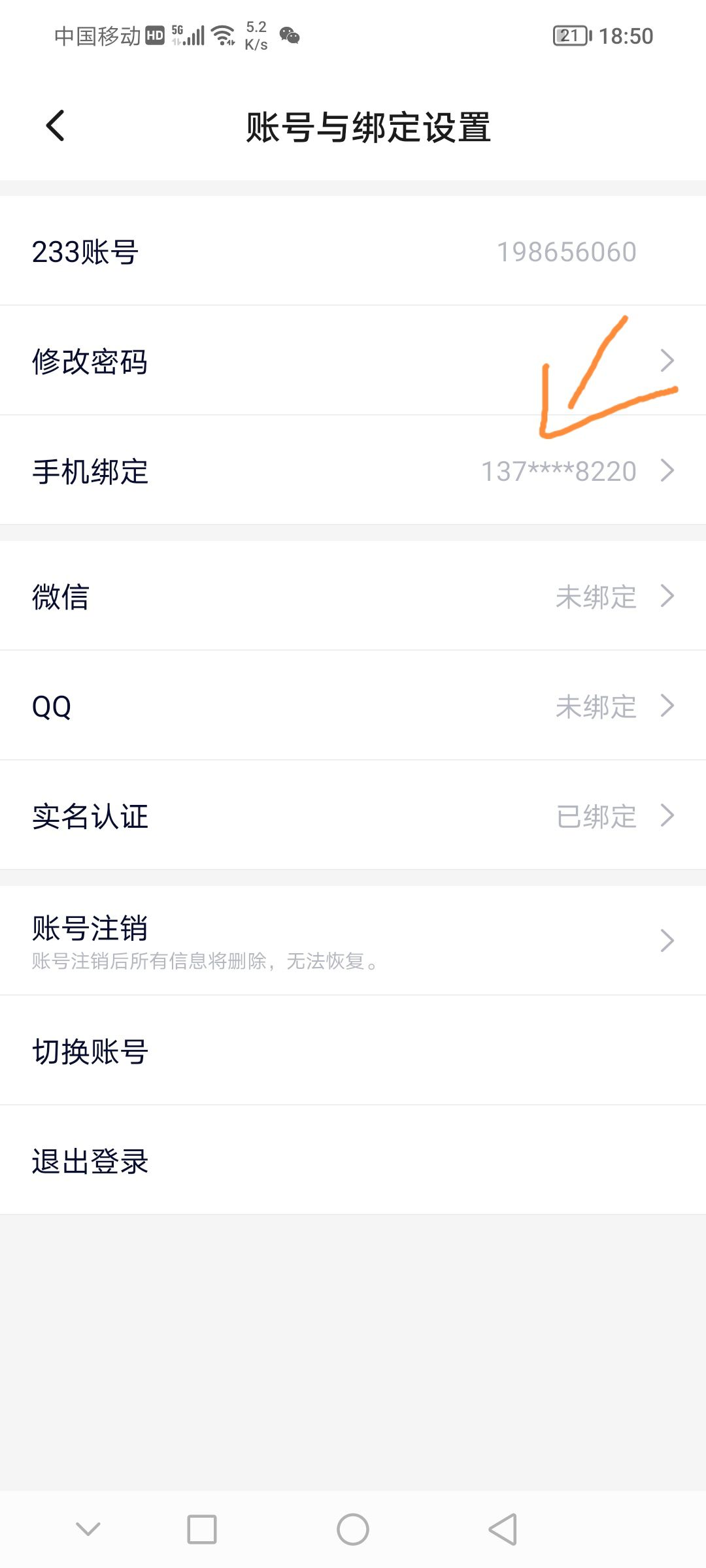Open 手机绑定 phone binding settings
The image size is (706, 1568).
[x=353, y=470]
